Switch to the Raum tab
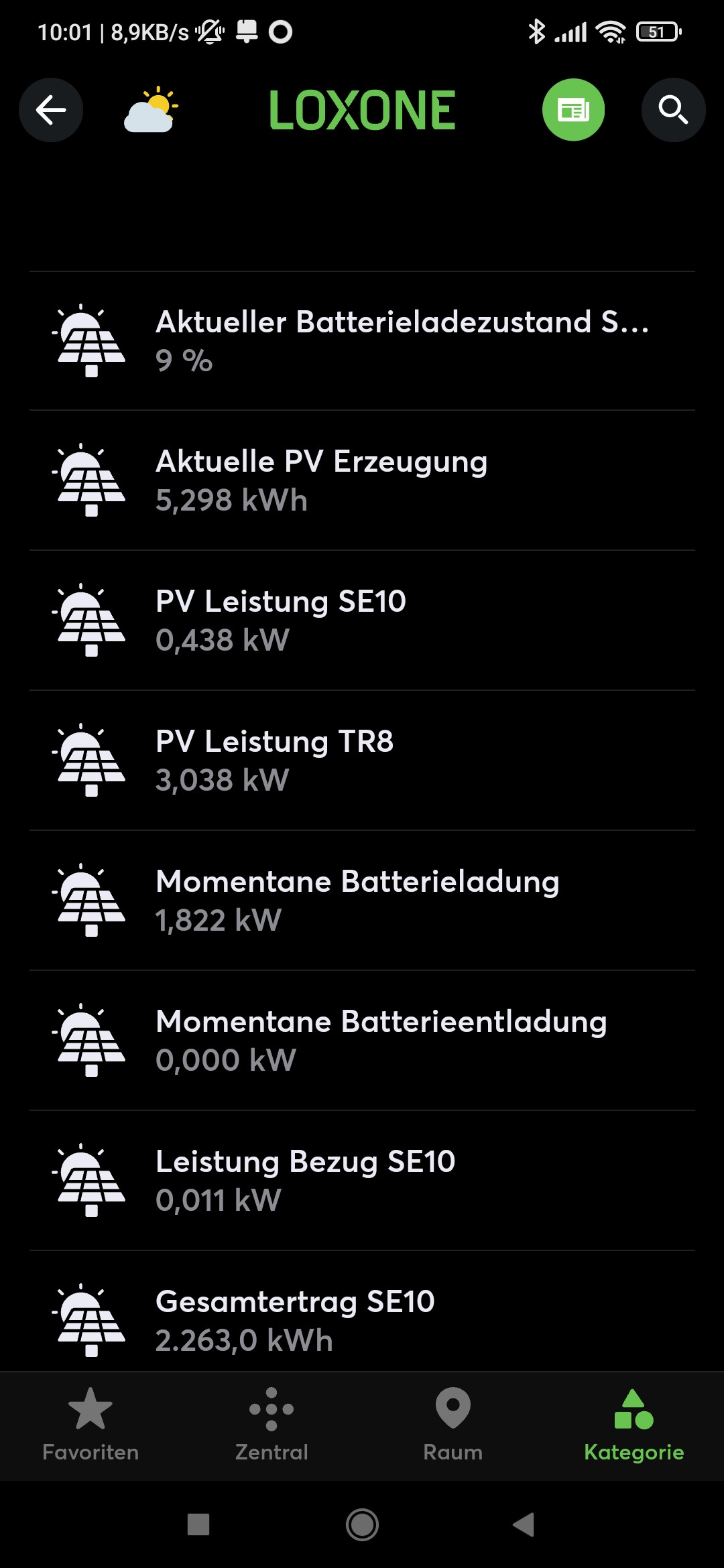The width and height of the screenshot is (724, 1568). [452, 1425]
